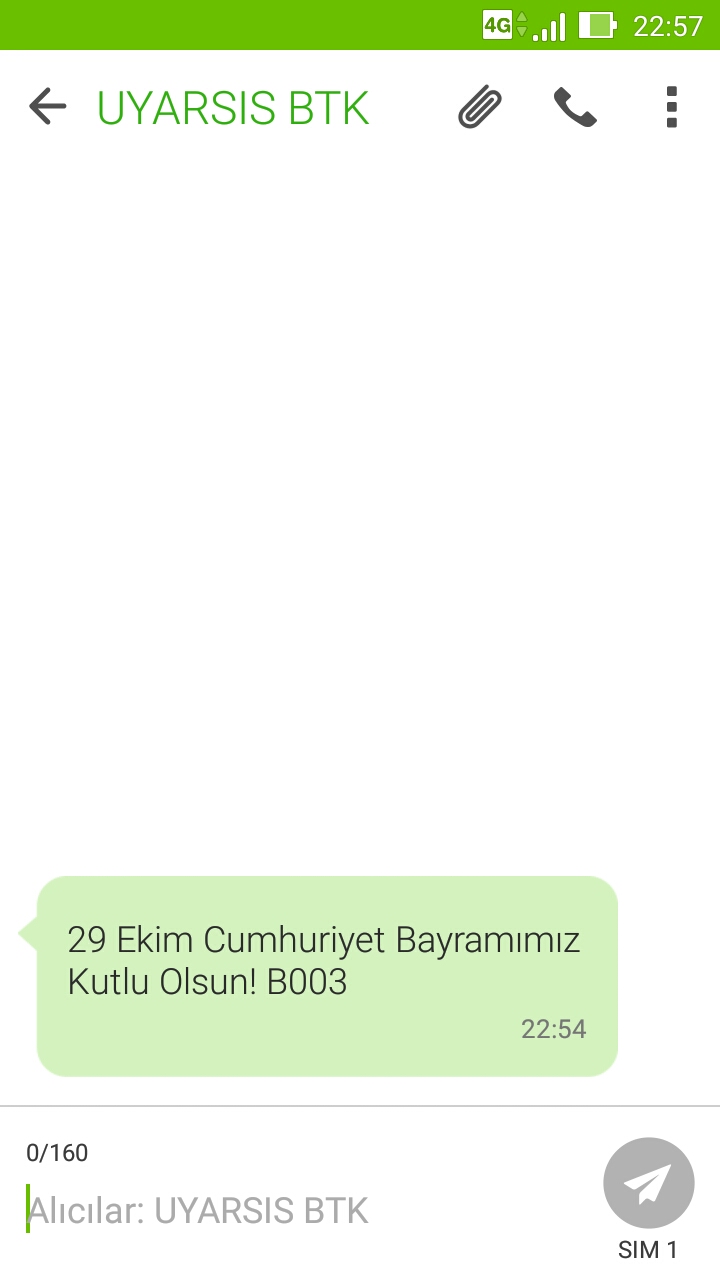Select the 29 Ekim Cumhuriyet message bubble

tap(327, 976)
